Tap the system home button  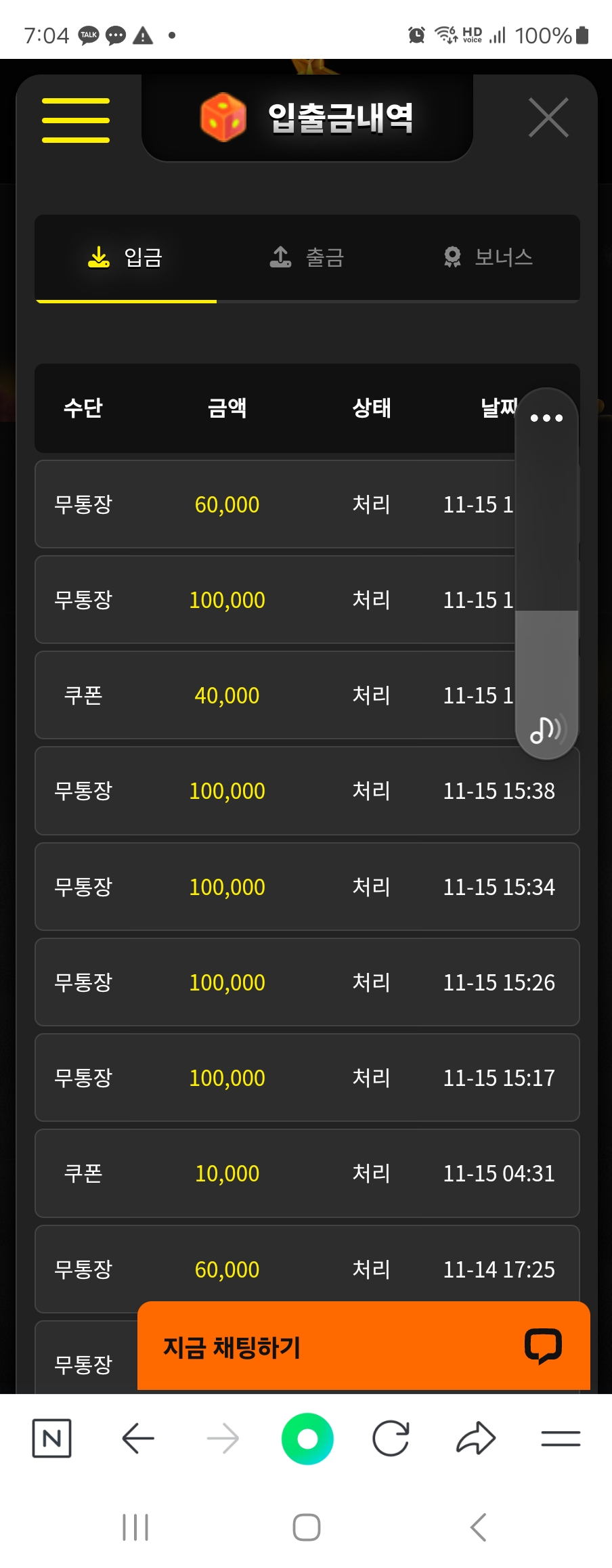pos(306,1527)
